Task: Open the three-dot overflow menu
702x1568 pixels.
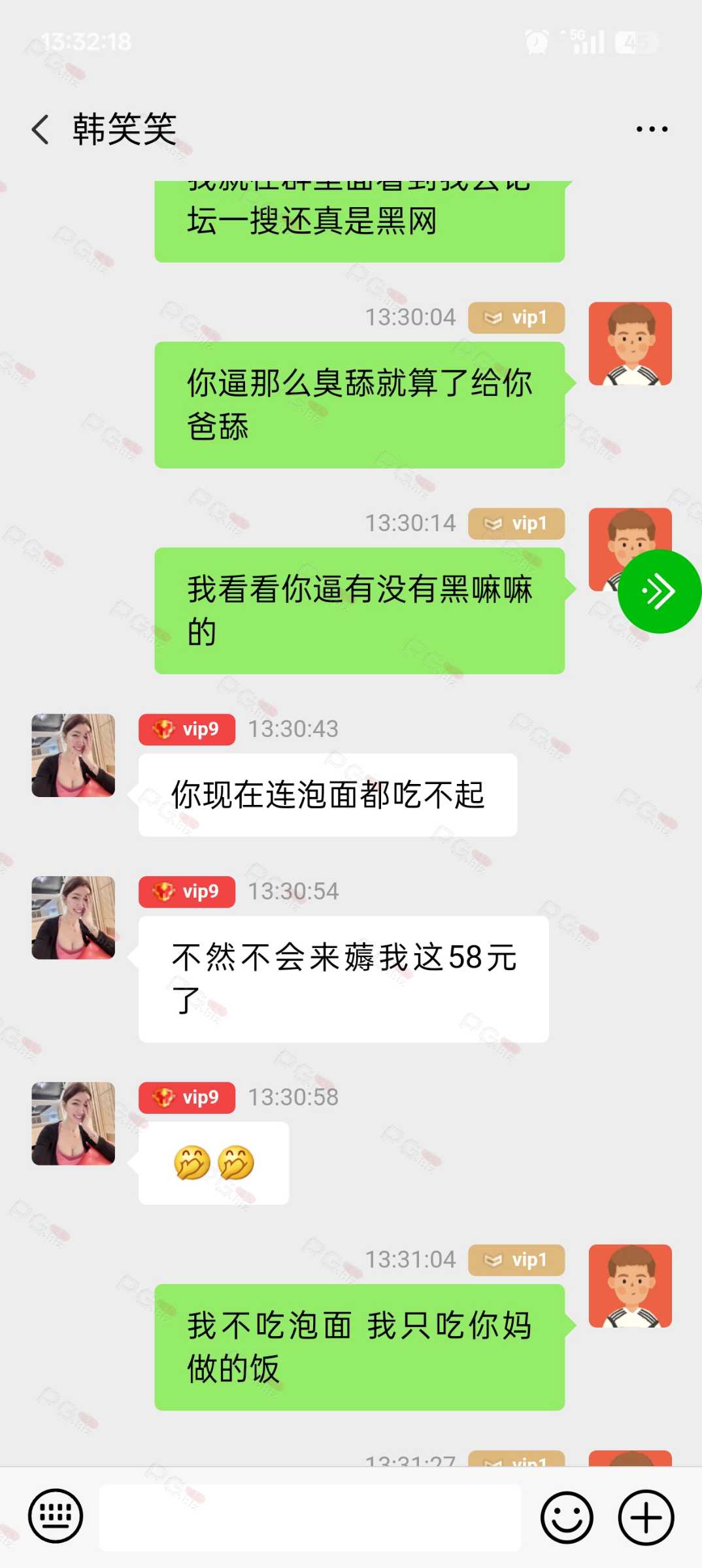Action: click(x=652, y=129)
